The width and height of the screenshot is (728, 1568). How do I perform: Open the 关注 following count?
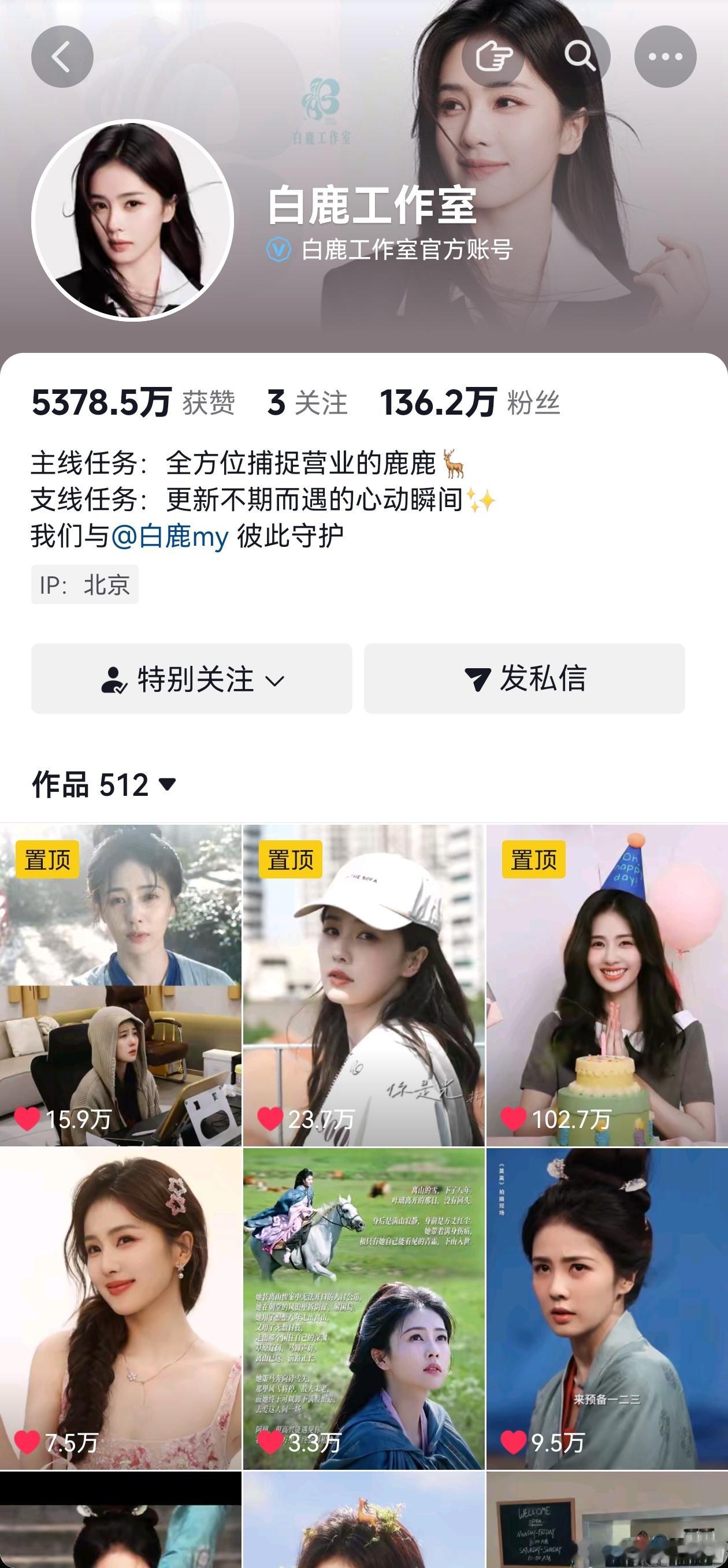(307, 403)
